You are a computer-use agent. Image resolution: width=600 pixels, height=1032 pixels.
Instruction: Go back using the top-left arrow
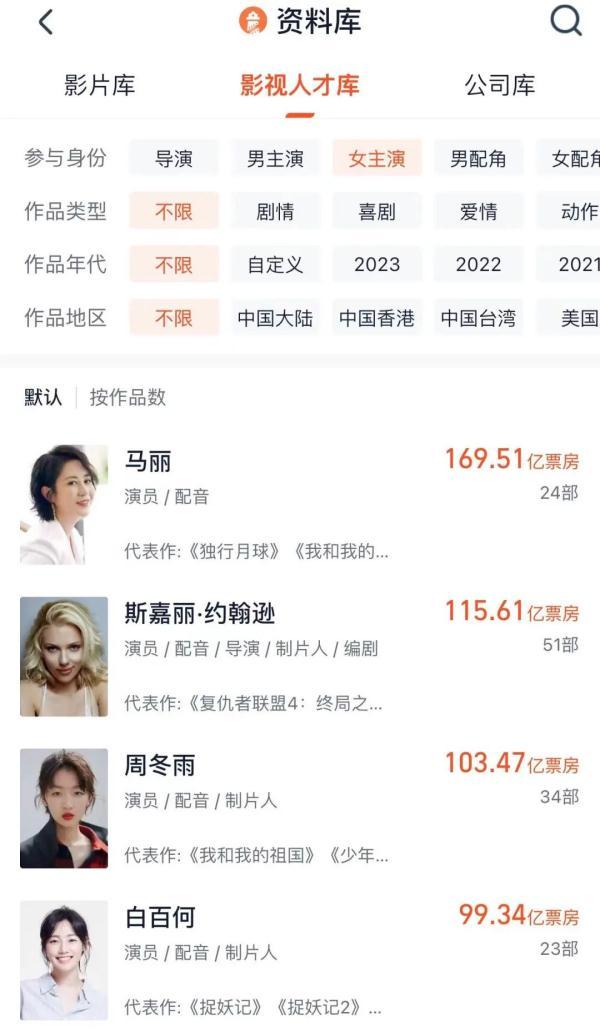45,22
